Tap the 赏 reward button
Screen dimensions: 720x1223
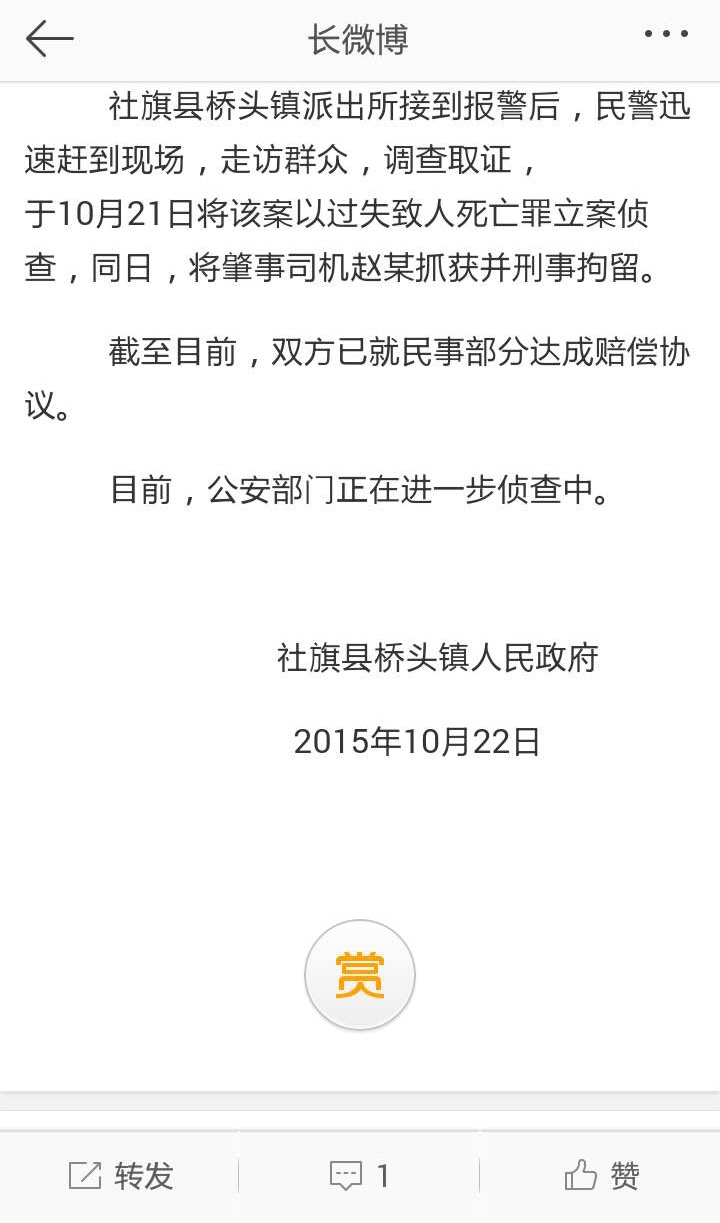click(x=359, y=975)
